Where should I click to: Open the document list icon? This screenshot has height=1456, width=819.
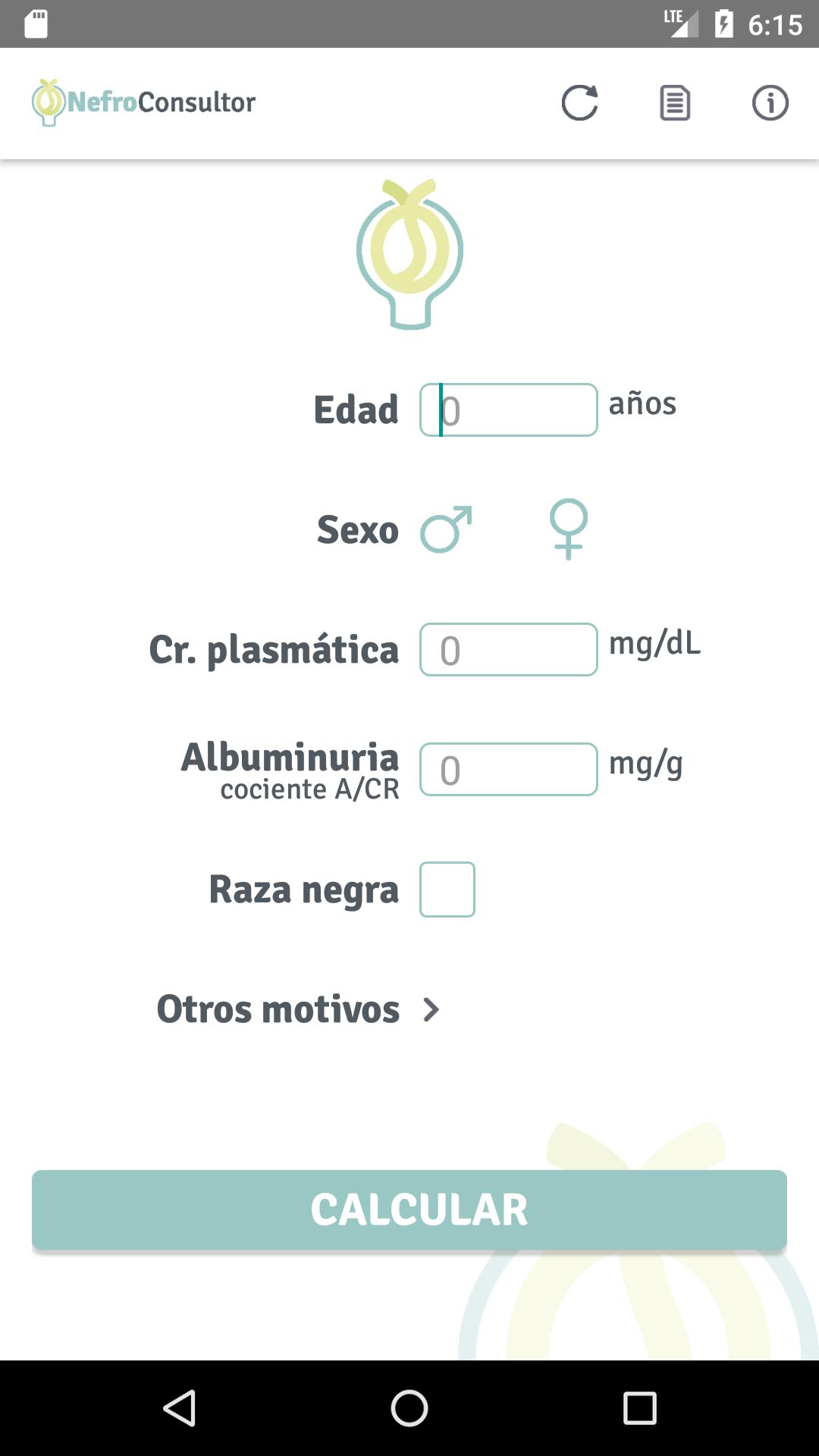(x=675, y=102)
